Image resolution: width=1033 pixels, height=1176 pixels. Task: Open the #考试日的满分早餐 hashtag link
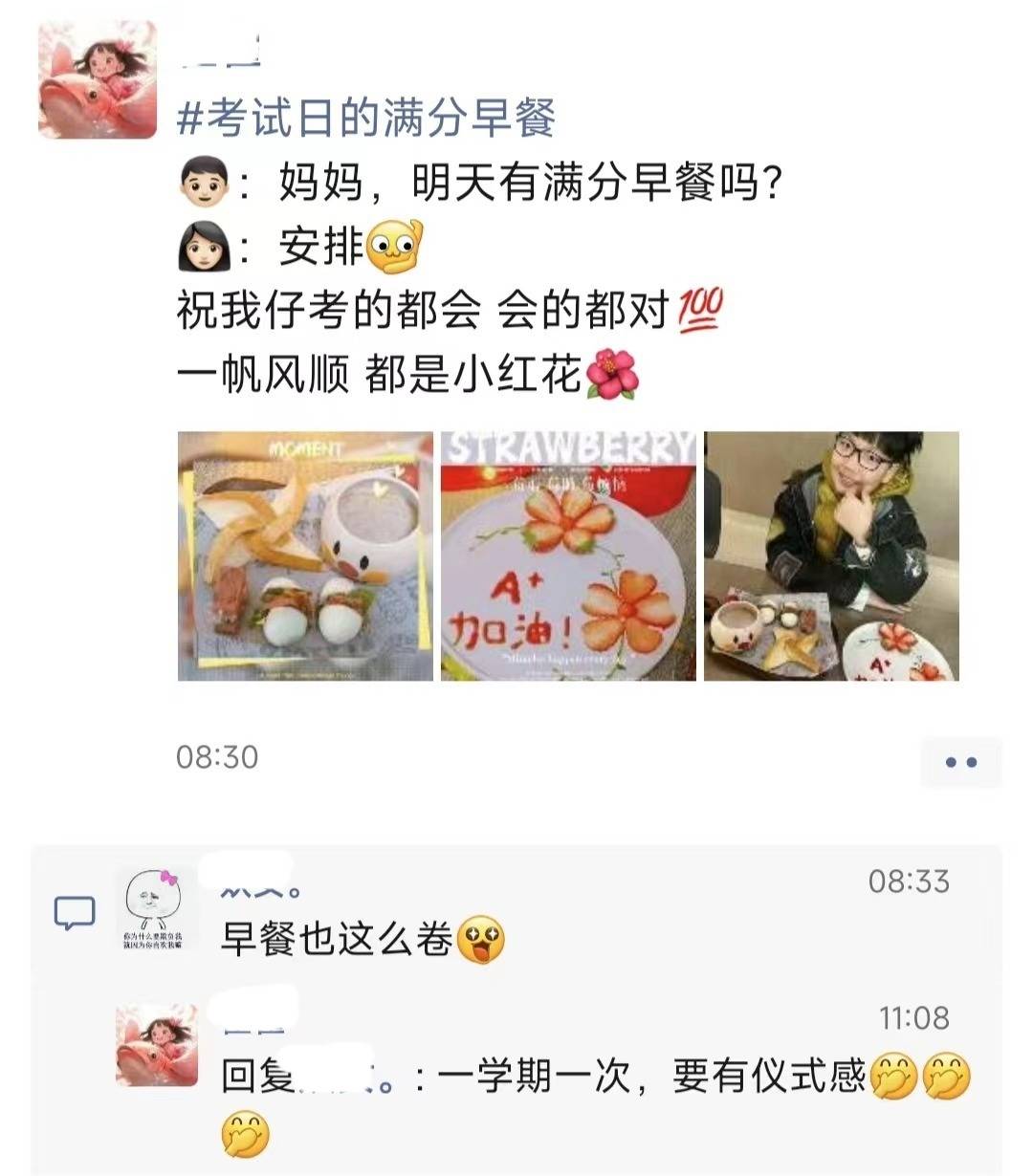point(366,120)
